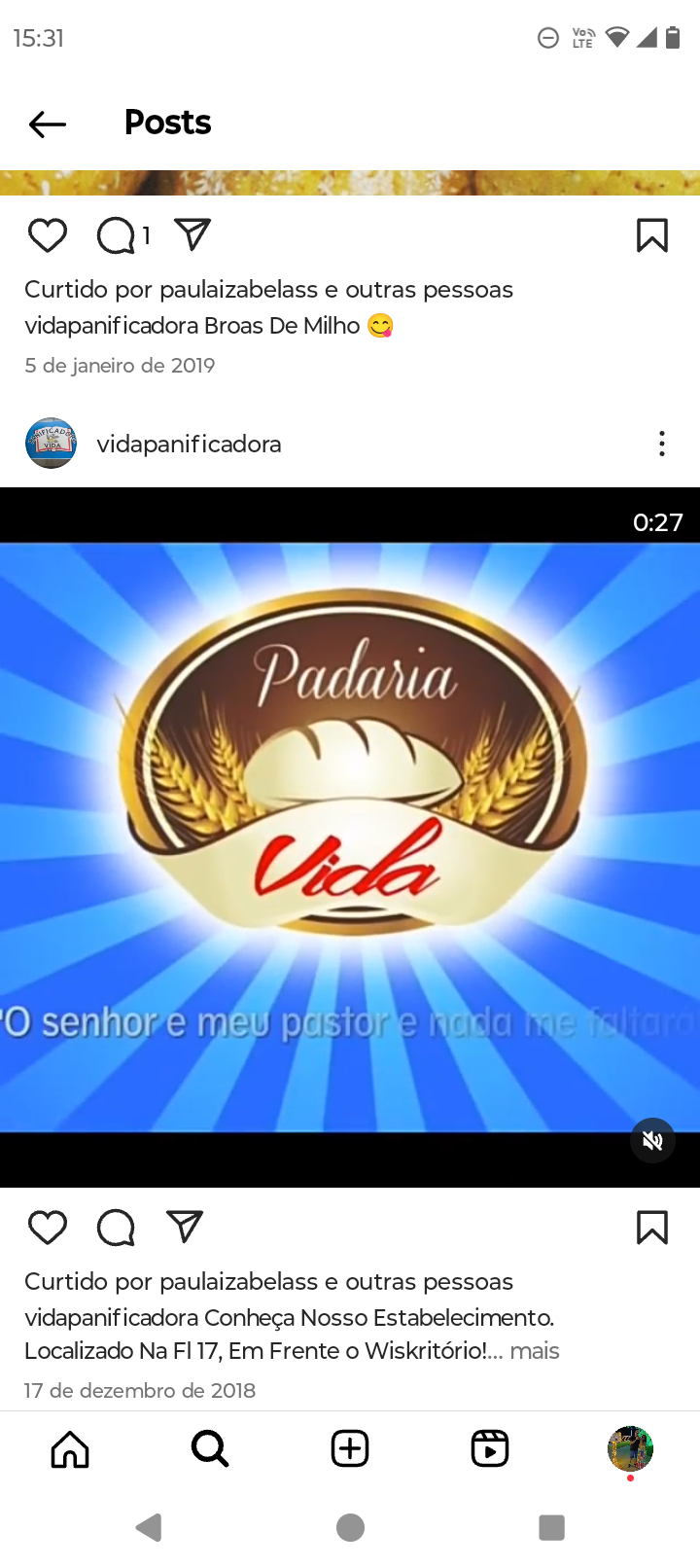Open the vidapanificadora profile from the video post header
The height and width of the screenshot is (1568, 700).
[189, 445]
